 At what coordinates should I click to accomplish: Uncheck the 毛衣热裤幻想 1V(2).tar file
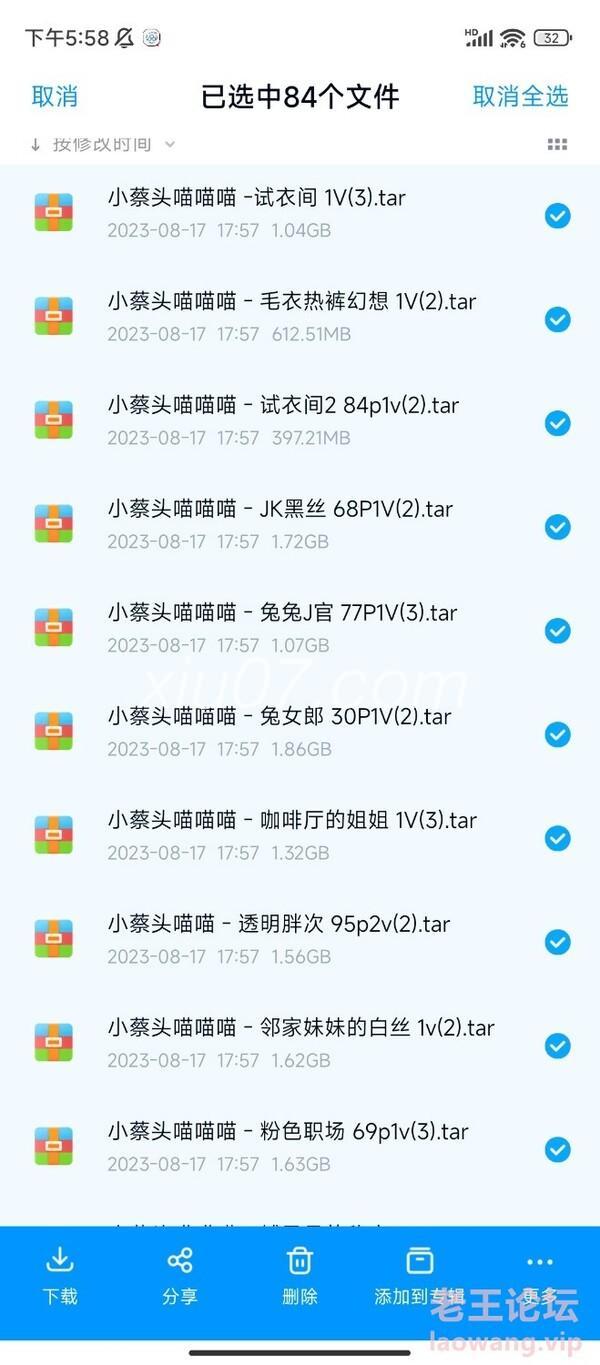point(557,319)
